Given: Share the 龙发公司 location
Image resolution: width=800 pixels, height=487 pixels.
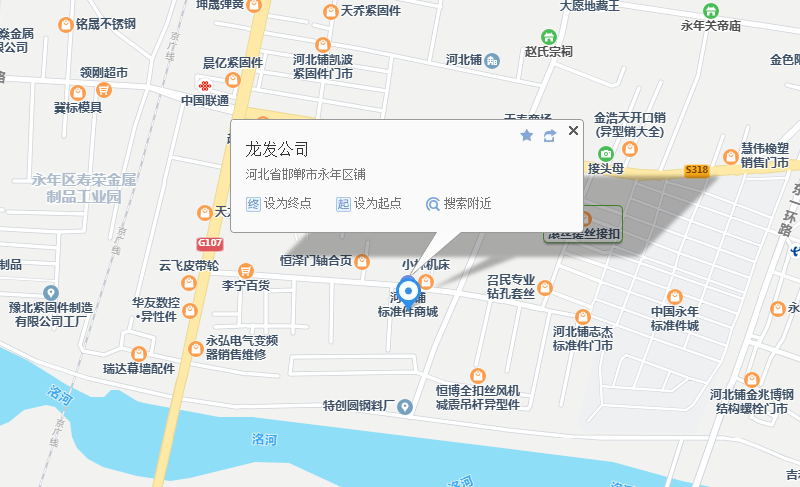Looking at the screenshot, I should point(549,135).
